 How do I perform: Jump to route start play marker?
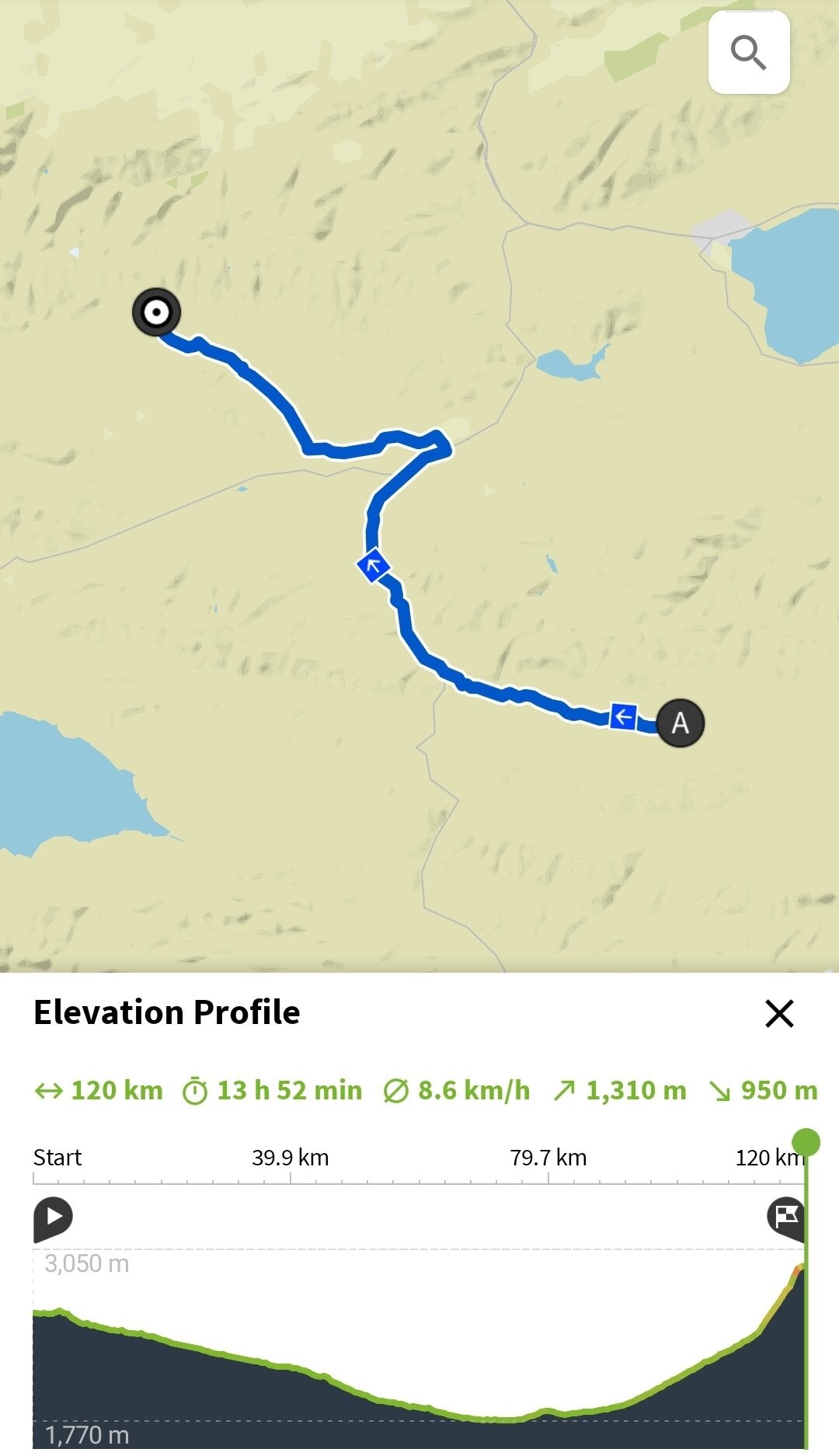pyautogui.click(x=53, y=1217)
